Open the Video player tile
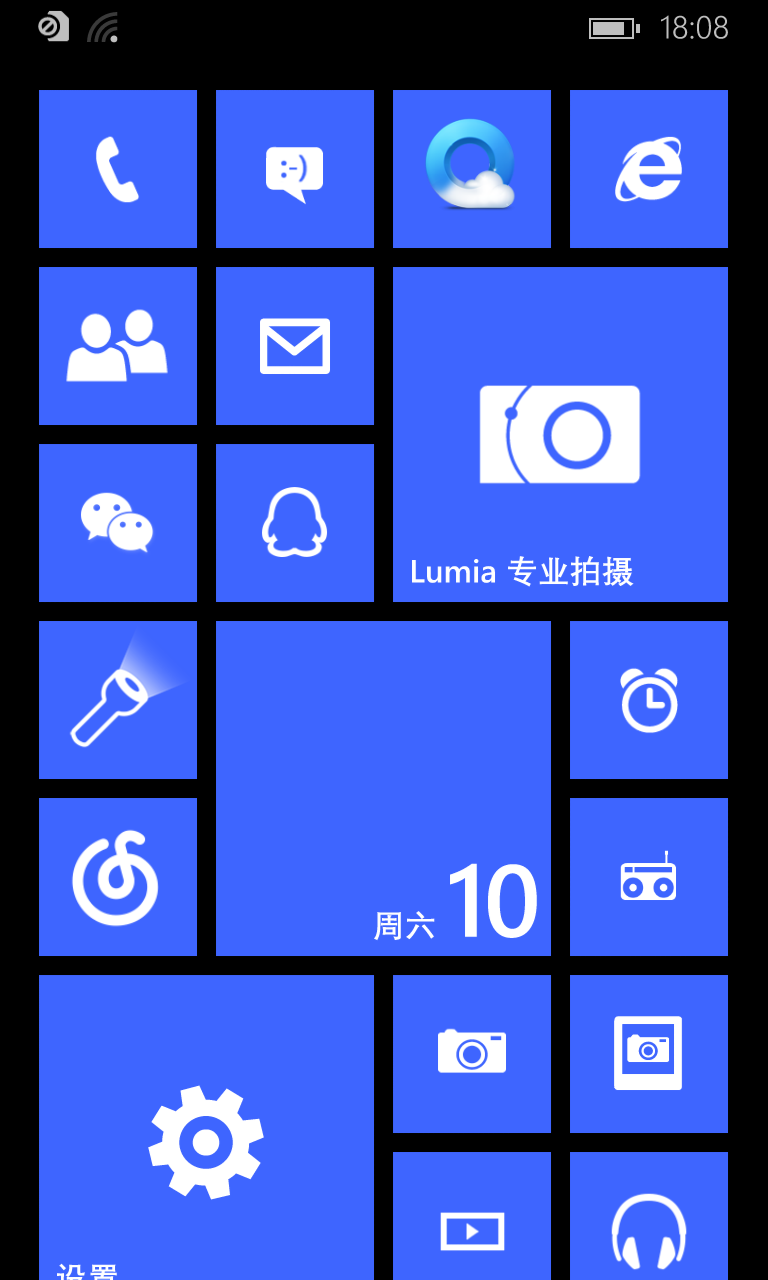The height and width of the screenshot is (1280, 768). pyautogui.click(x=472, y=1216)
